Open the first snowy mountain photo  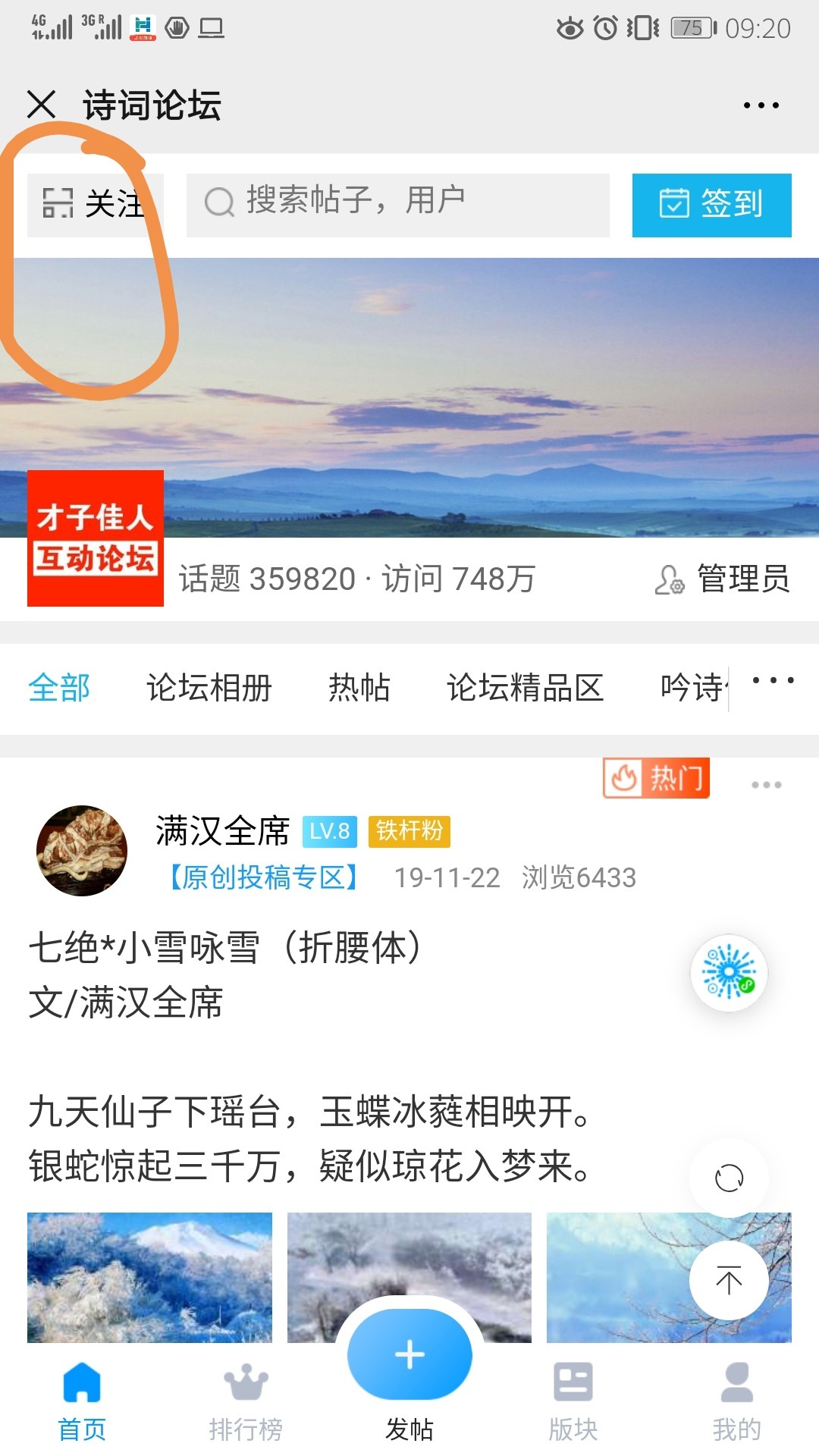149,1278
